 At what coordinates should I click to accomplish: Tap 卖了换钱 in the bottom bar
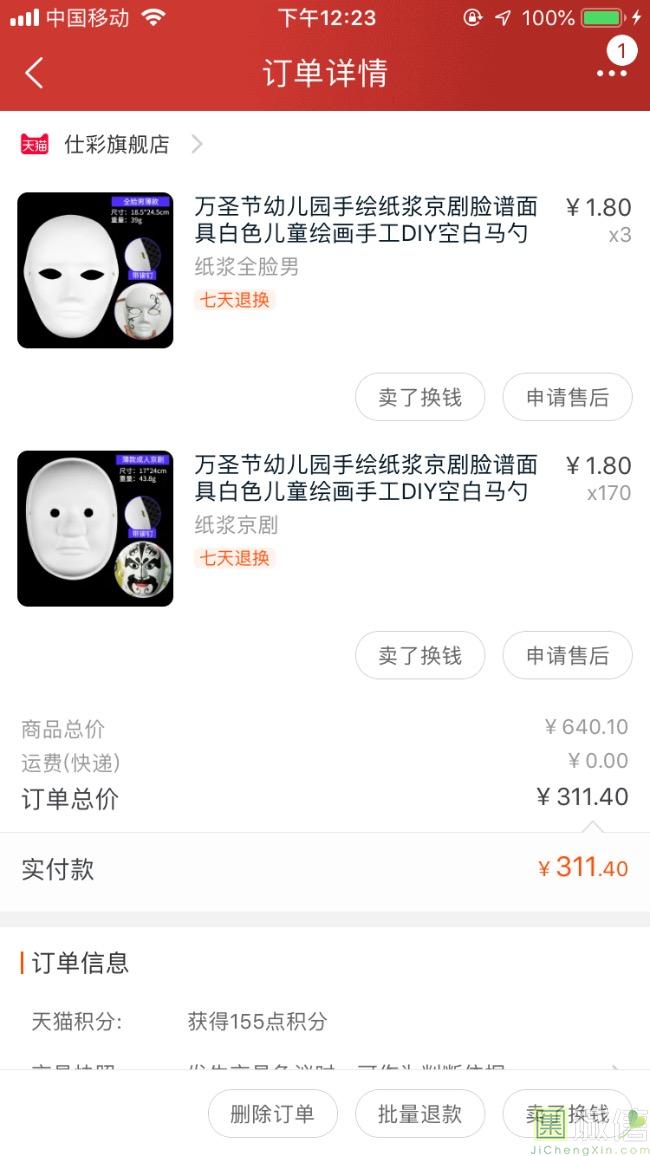pyautogui.click(x=567, y=1113)
